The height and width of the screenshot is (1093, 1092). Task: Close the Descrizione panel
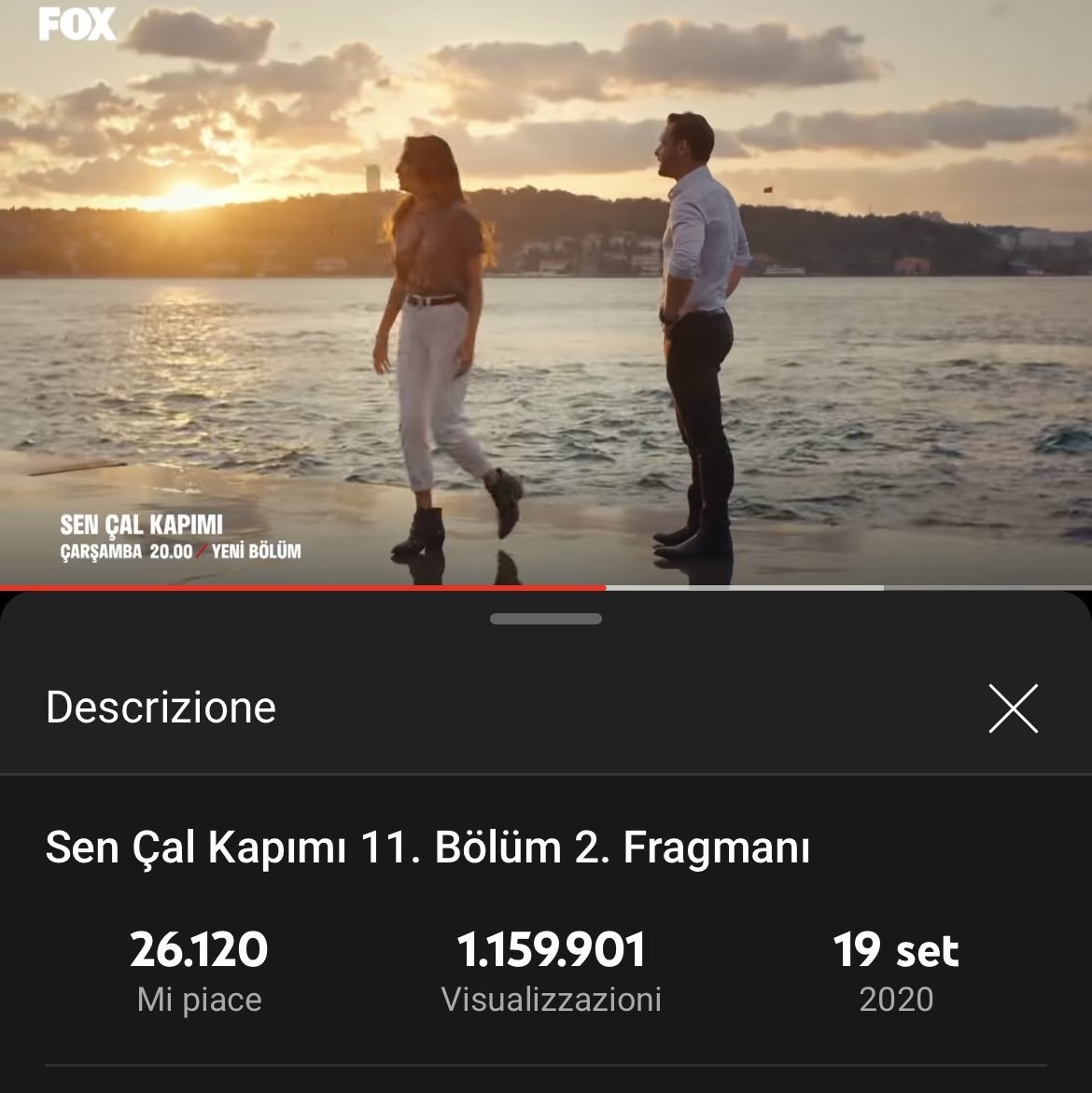[x=1013, y=708]
